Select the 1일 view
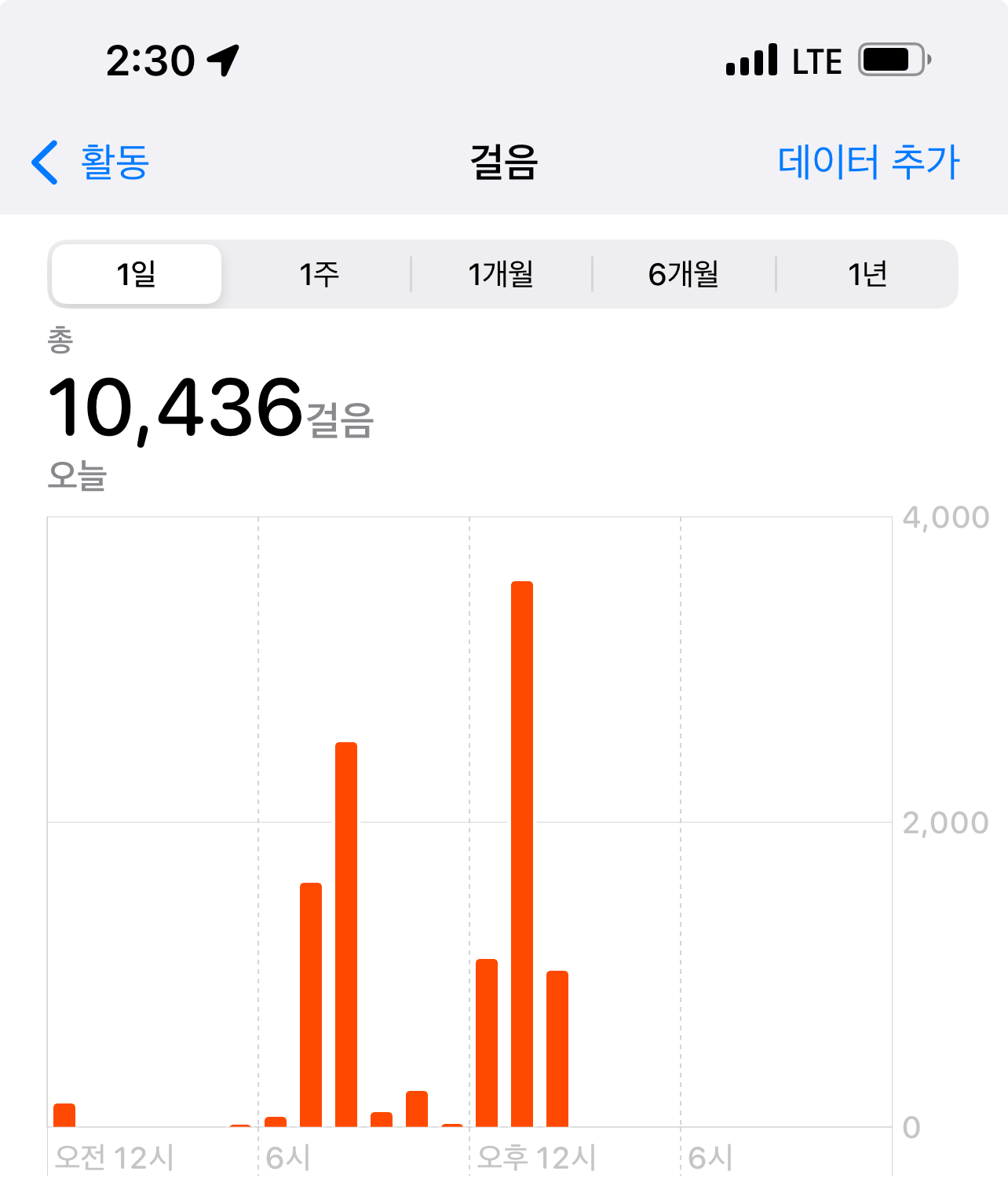 tap(137, 274)
